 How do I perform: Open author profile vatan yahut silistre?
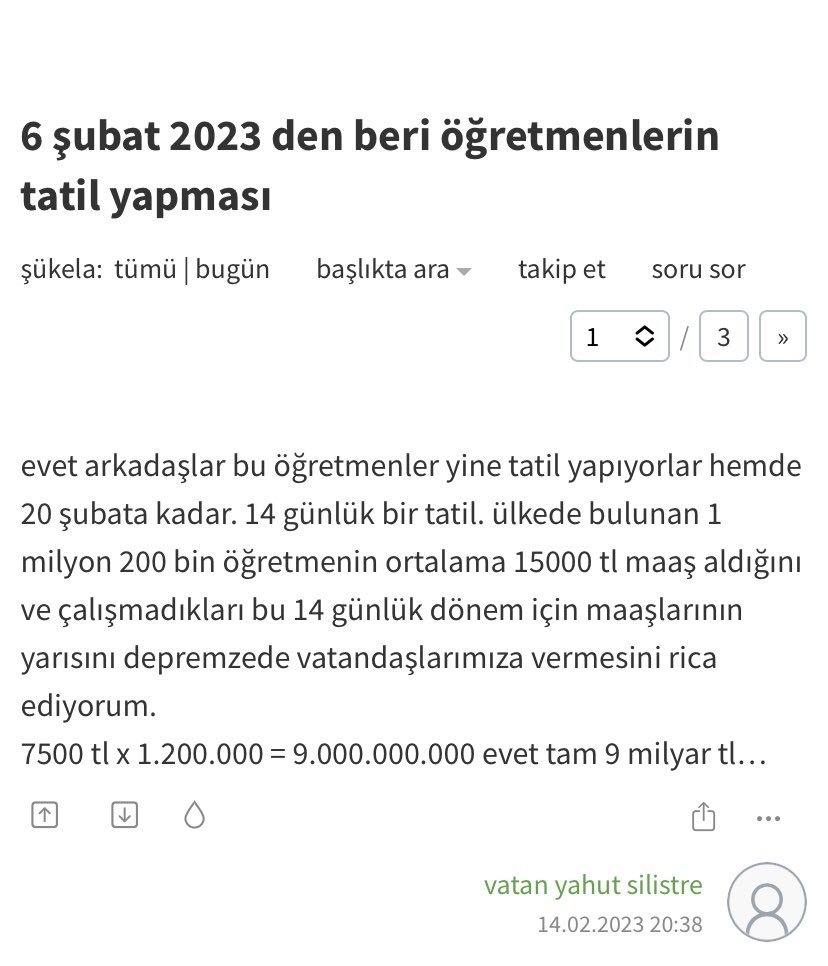(x=592, y=885)
